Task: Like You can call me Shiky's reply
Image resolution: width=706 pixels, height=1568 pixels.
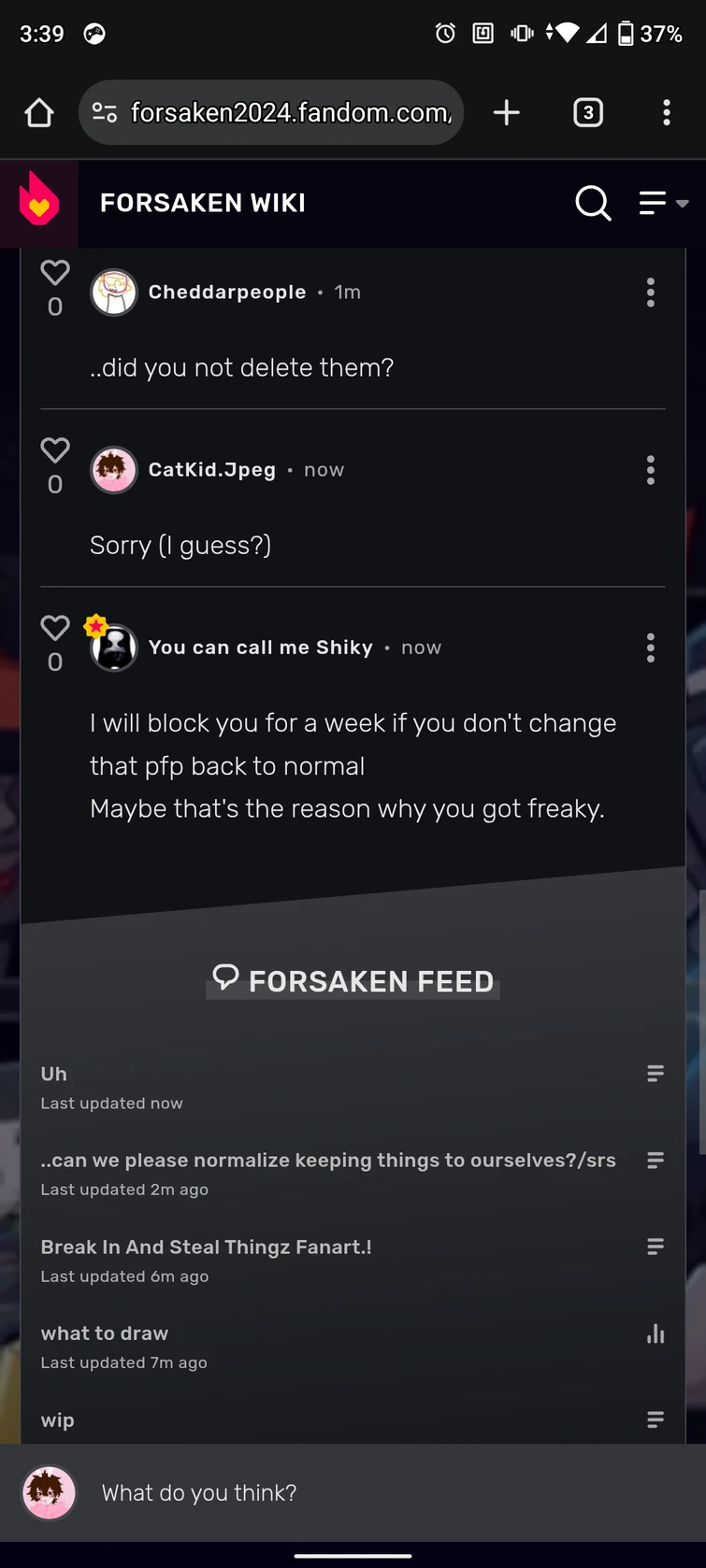Action: pos(54,627)
